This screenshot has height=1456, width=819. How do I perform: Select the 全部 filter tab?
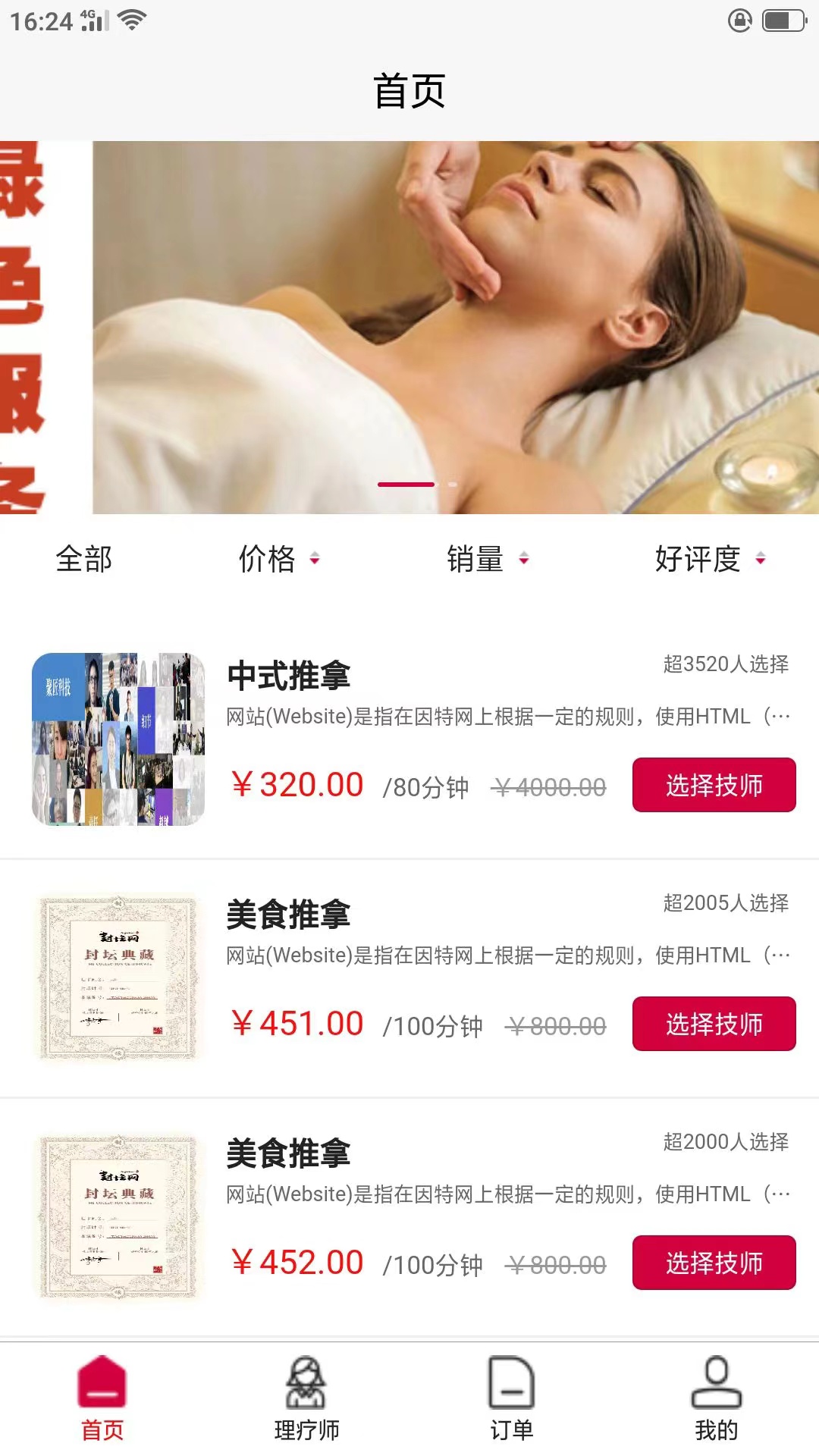84,560
